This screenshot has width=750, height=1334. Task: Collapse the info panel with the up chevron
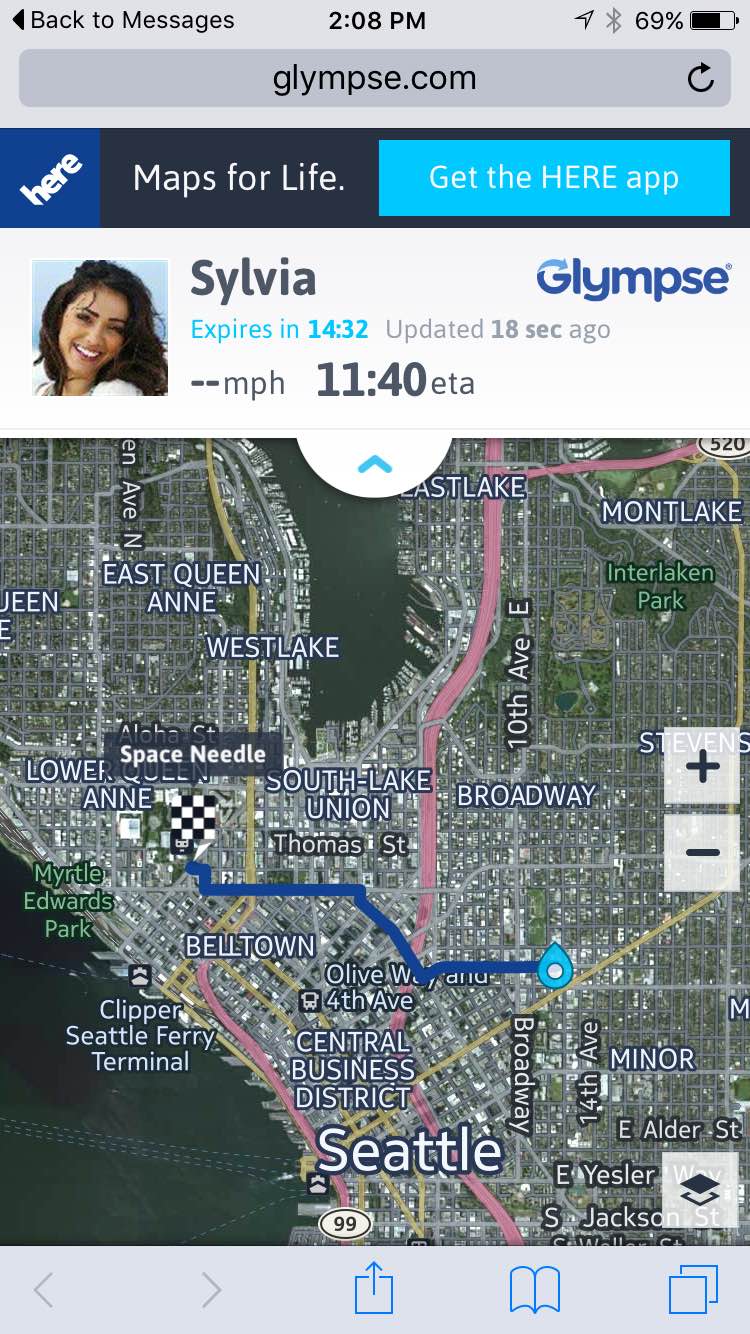375,464
